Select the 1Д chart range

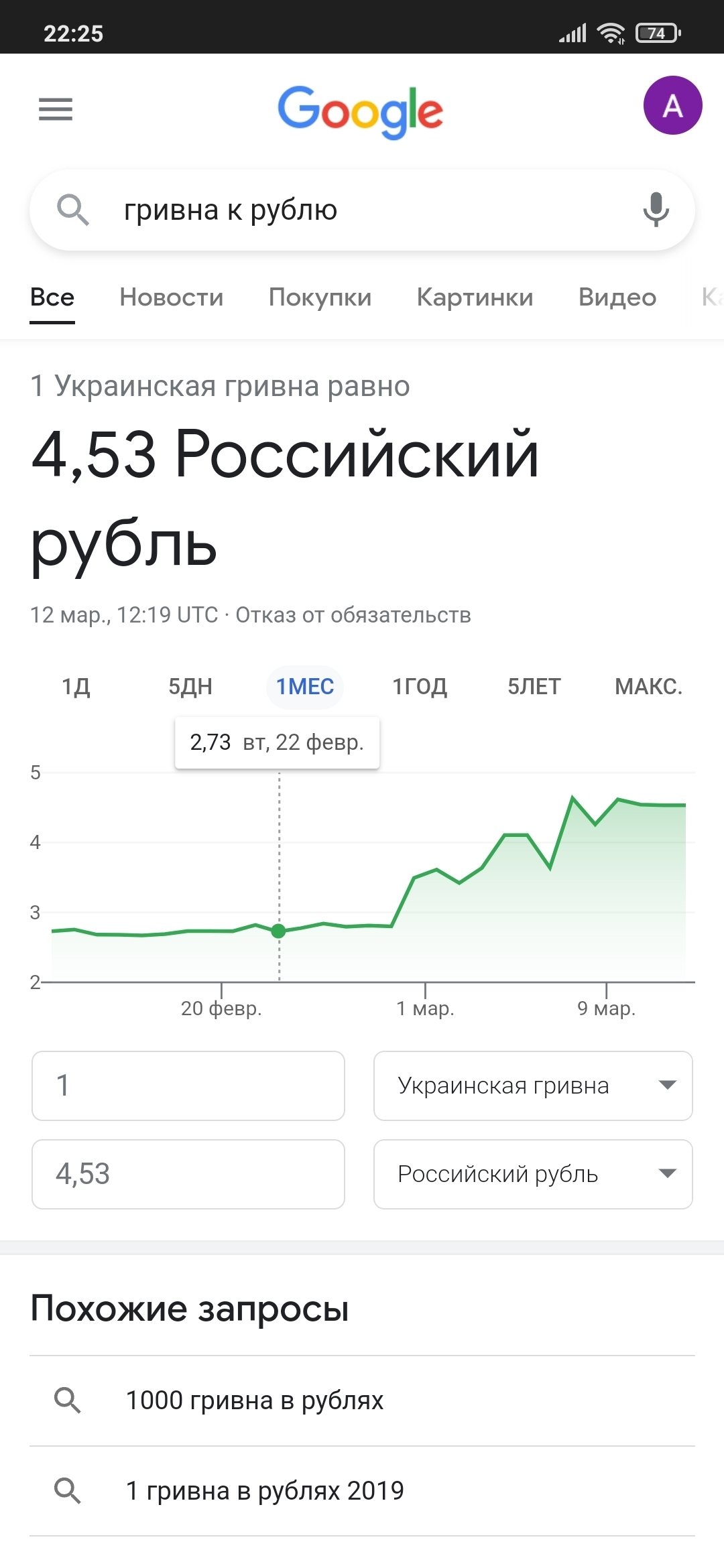coord(76,687)
